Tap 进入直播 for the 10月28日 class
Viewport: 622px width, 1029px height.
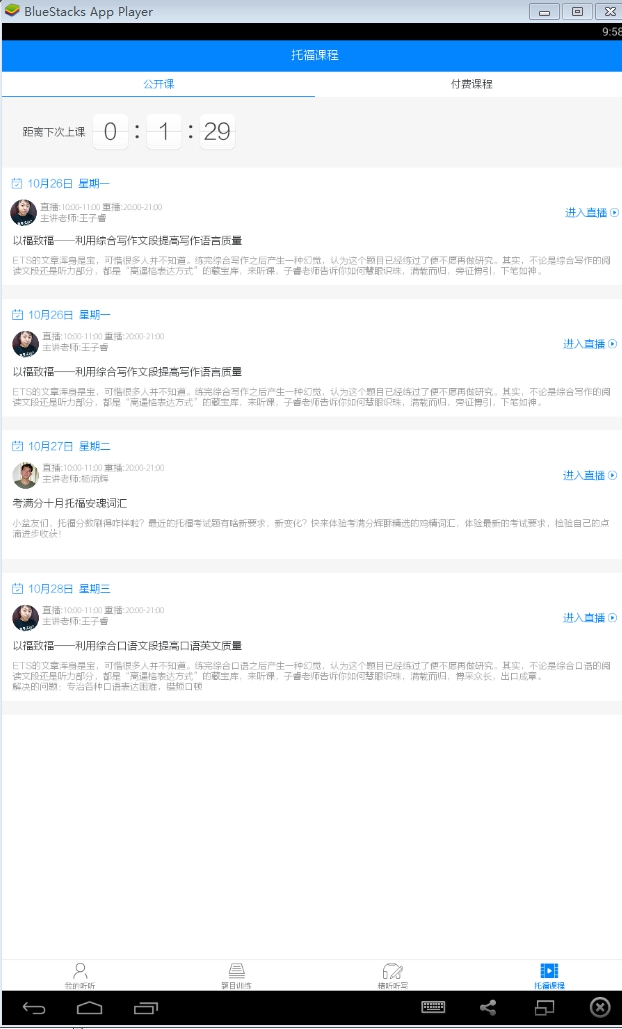point(590,618)
